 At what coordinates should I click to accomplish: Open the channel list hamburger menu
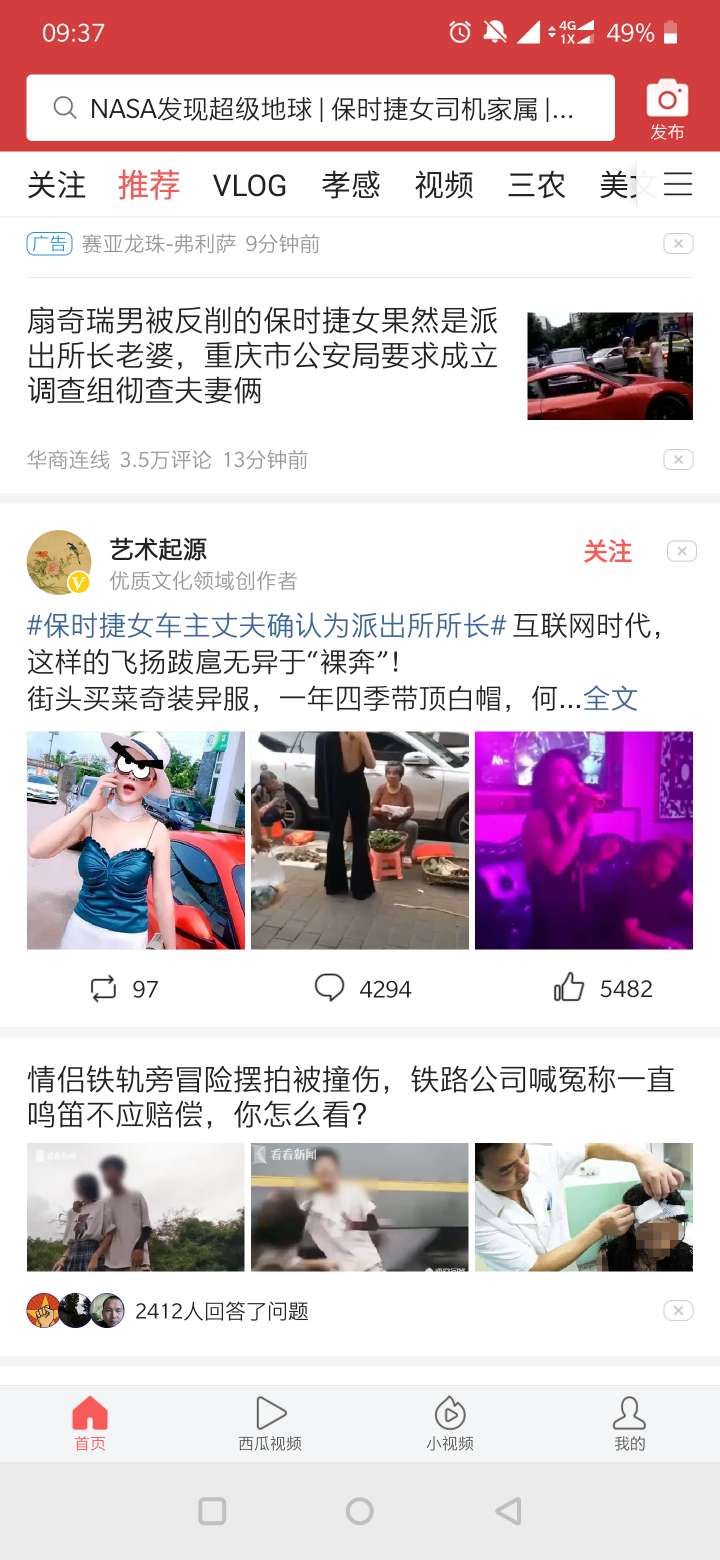coord(679,185)
